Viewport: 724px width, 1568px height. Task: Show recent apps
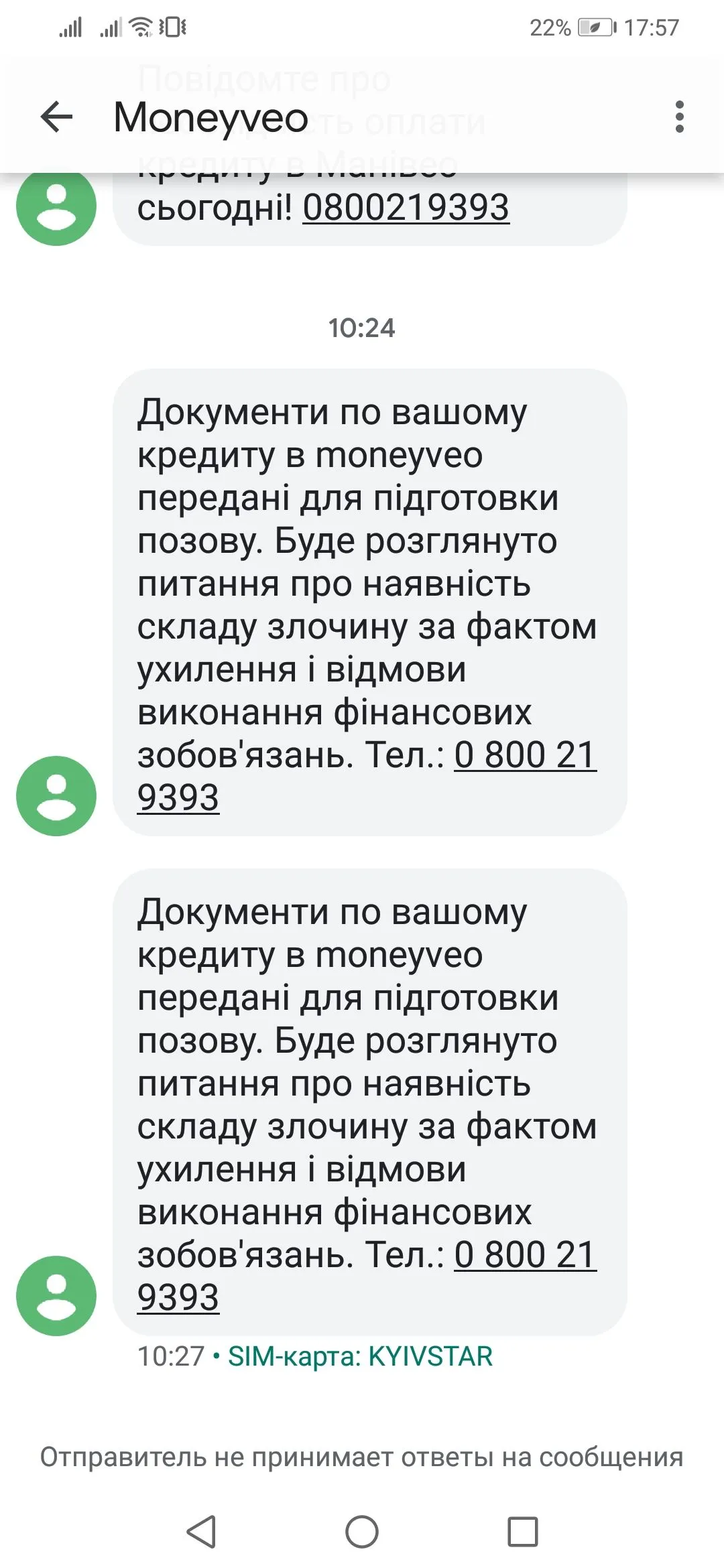[x=523, y=1531]
